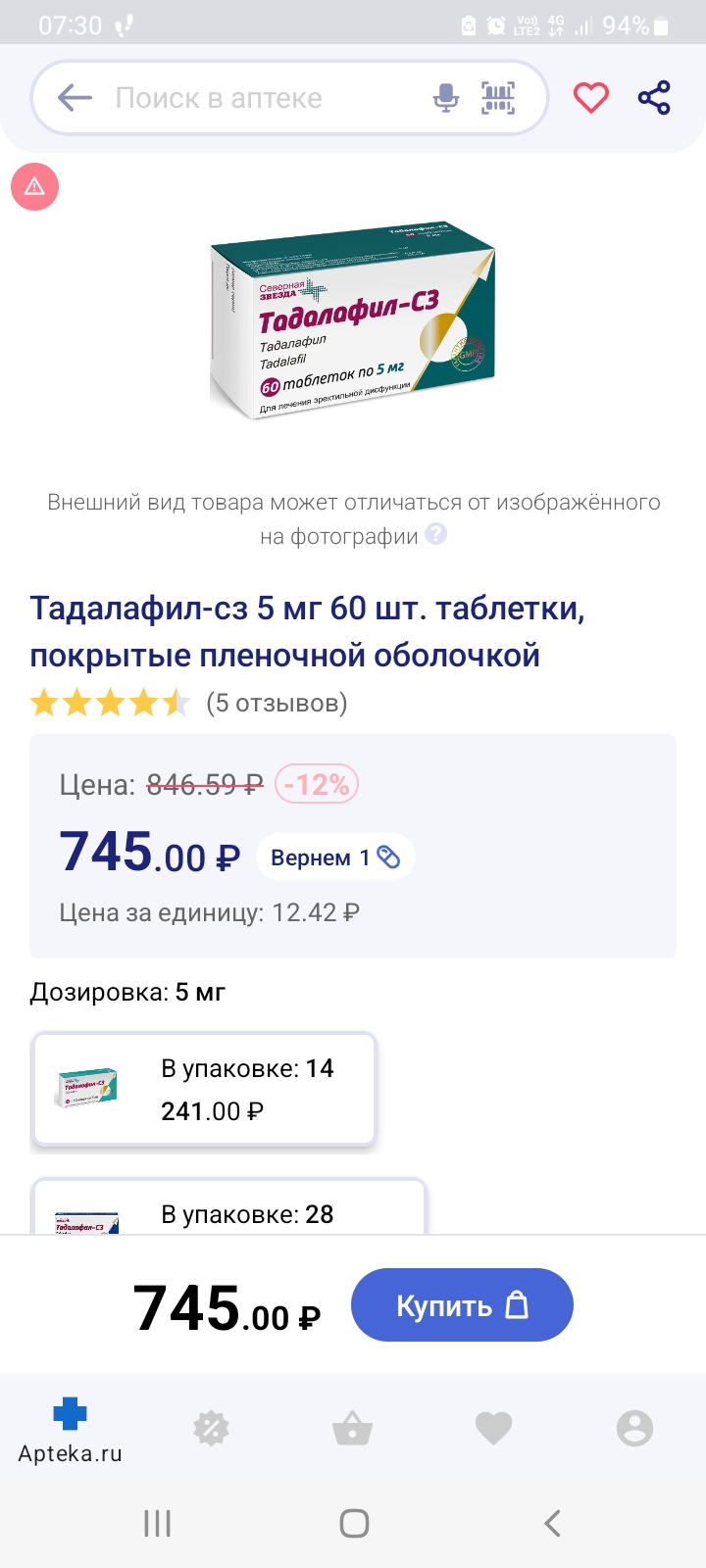Share this product
Screen dimensions: 706x1568
click(654, 98)
